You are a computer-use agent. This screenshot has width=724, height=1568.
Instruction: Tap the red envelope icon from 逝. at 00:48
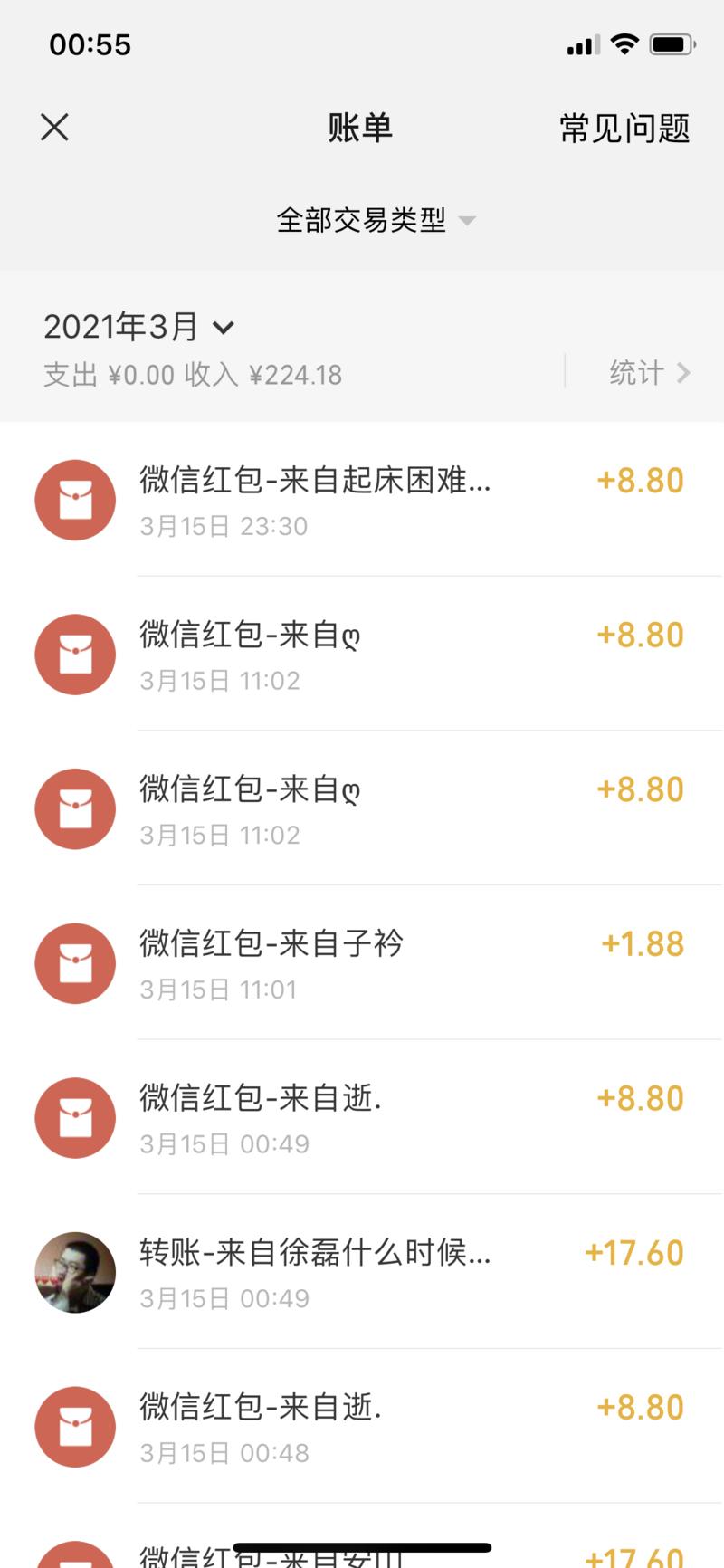click(x=75, y=1427)
